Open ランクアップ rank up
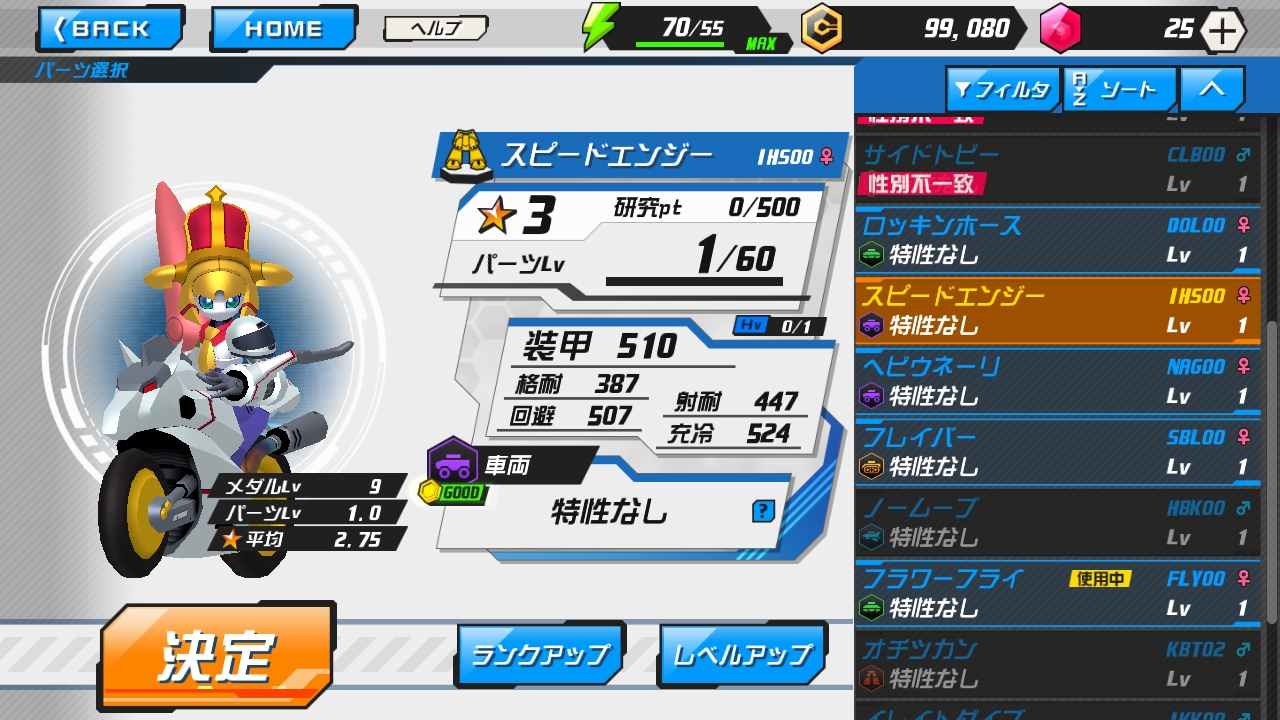The image size is (1280, 720). (540, 655)
